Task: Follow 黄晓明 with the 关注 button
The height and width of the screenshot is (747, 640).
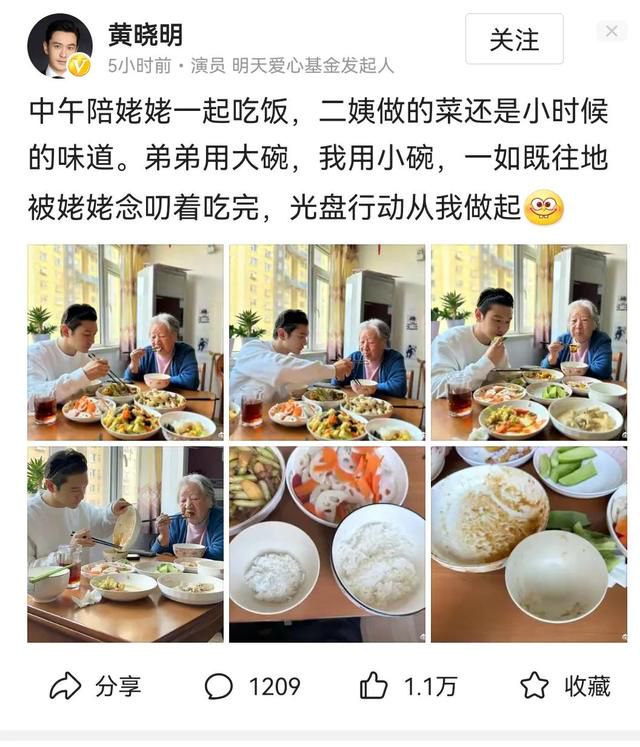Action: (x=514, y=40)
